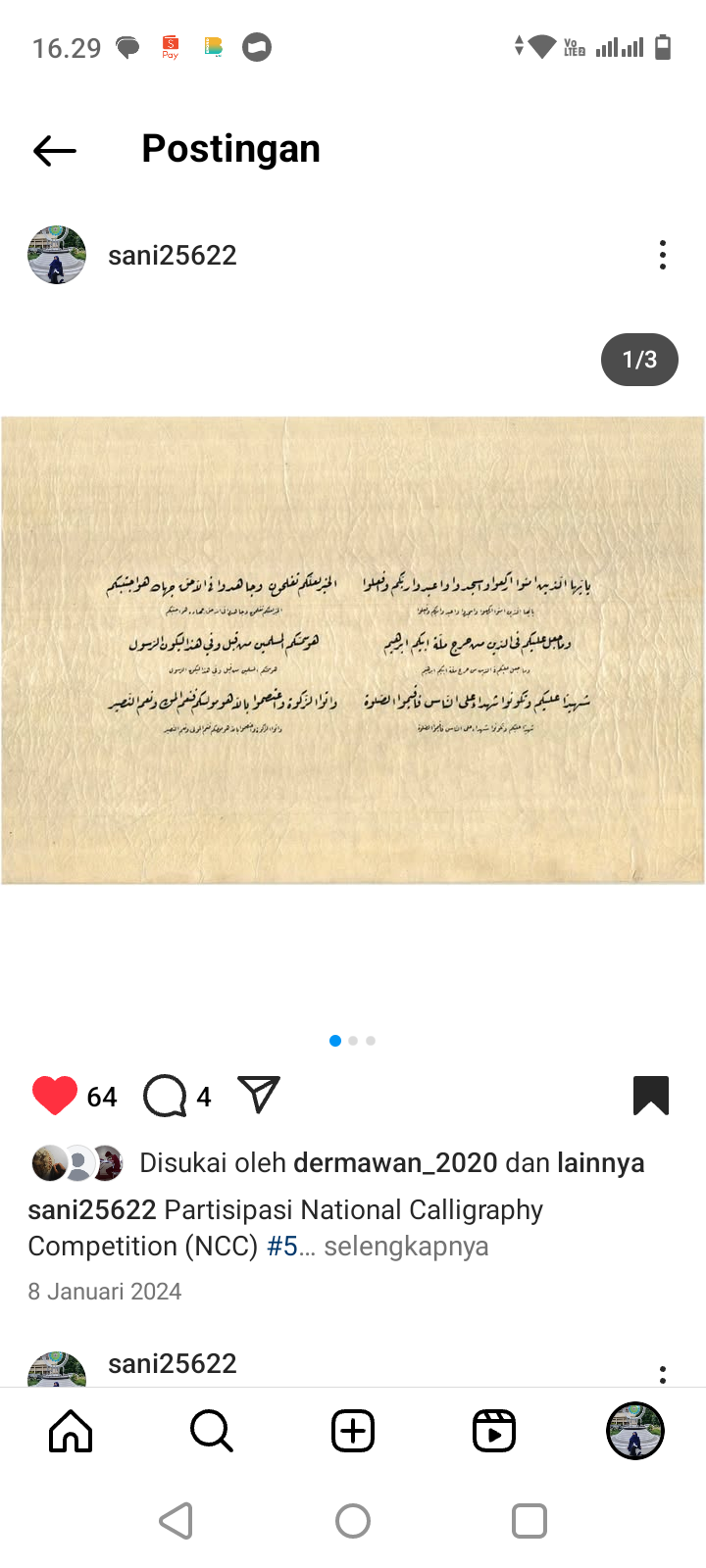Image resolution: width=706 pixels, height=1568 pixels.
Task: Show recent apps with the square button
Action: click(529, 1521)
